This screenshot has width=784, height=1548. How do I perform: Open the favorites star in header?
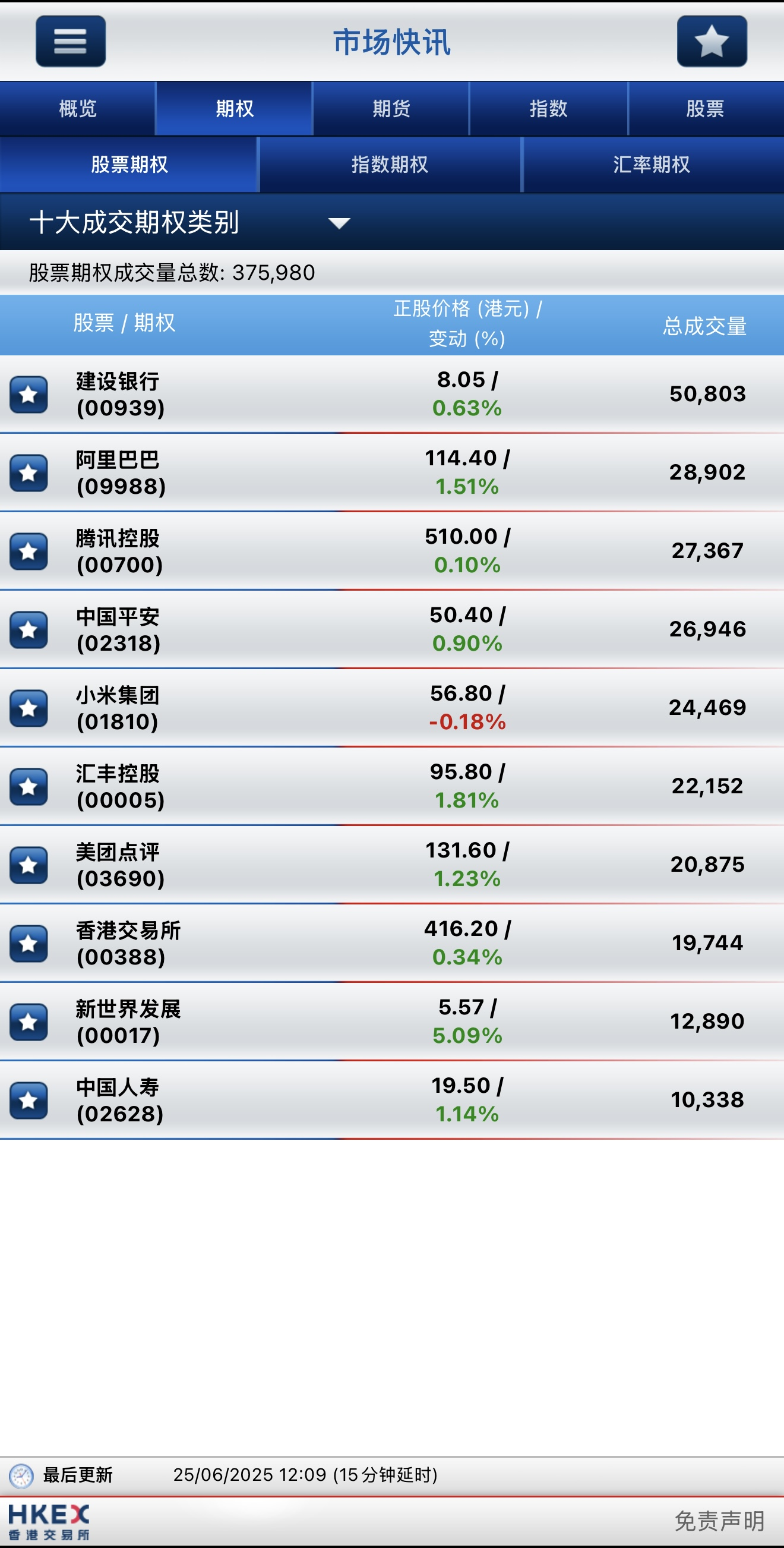712,42
